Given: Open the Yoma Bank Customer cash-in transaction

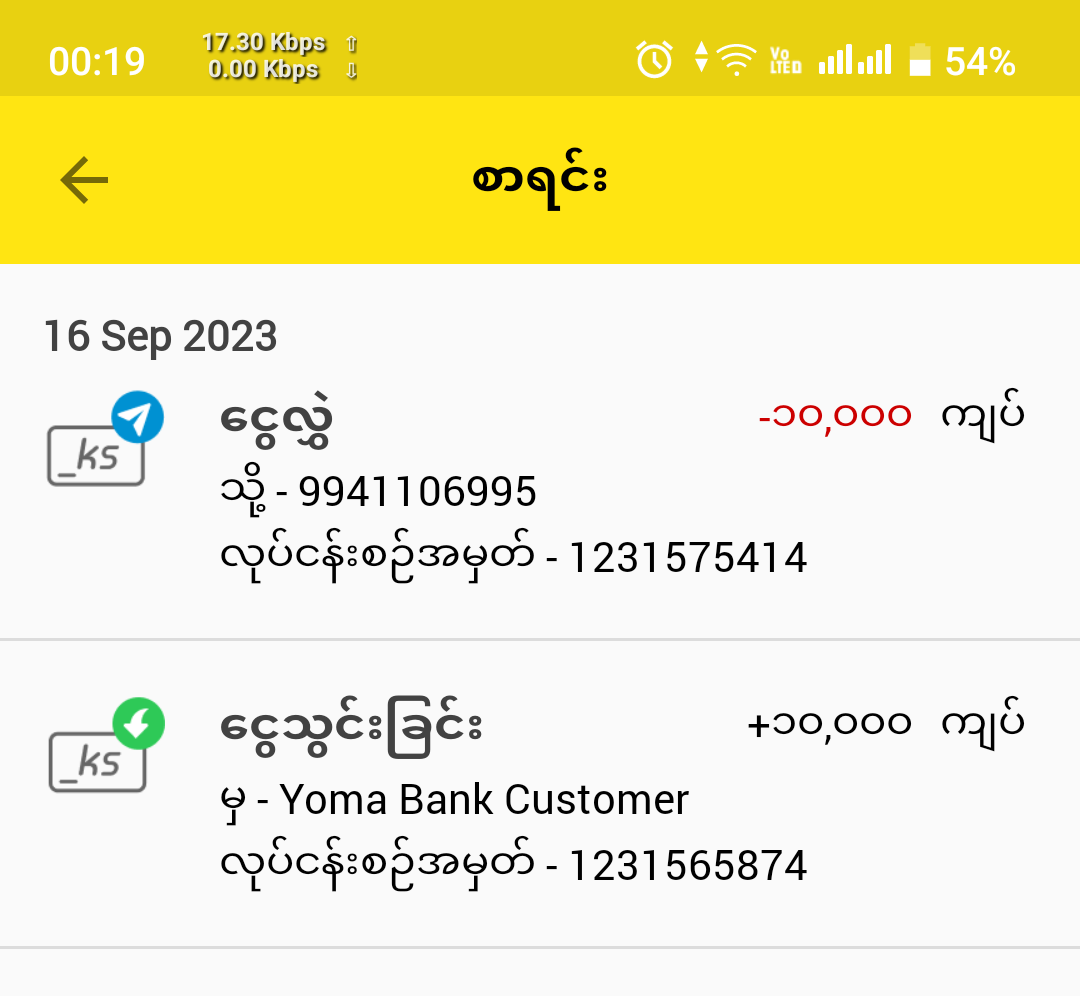Looking at the screenshot, I should point(538,796).
